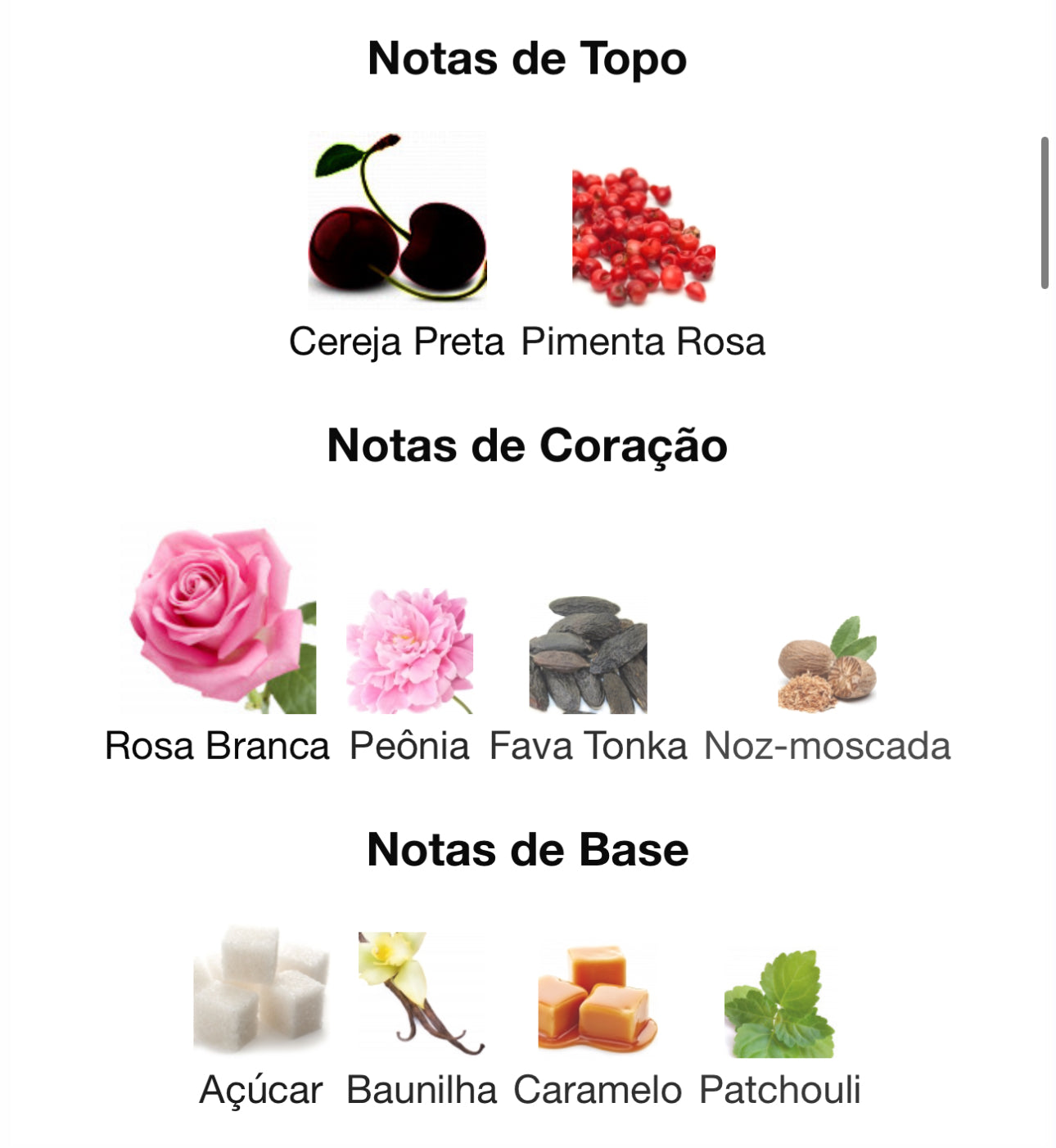Select the Baunilha note
The height and width of the screenshot is (1148, 1056).
[421, 992]
